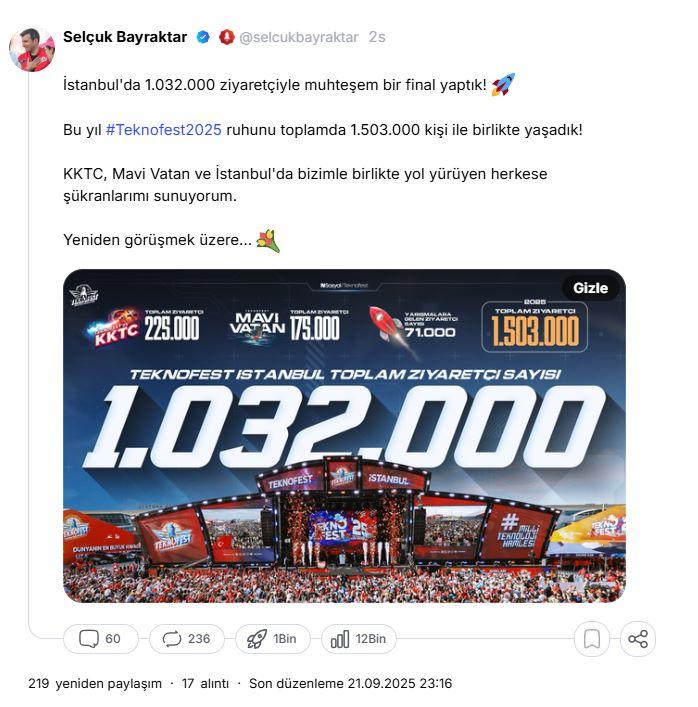Open the comments with 60 replies
The height and width of the screenshot is (707, 698).
tap(100, 639)
